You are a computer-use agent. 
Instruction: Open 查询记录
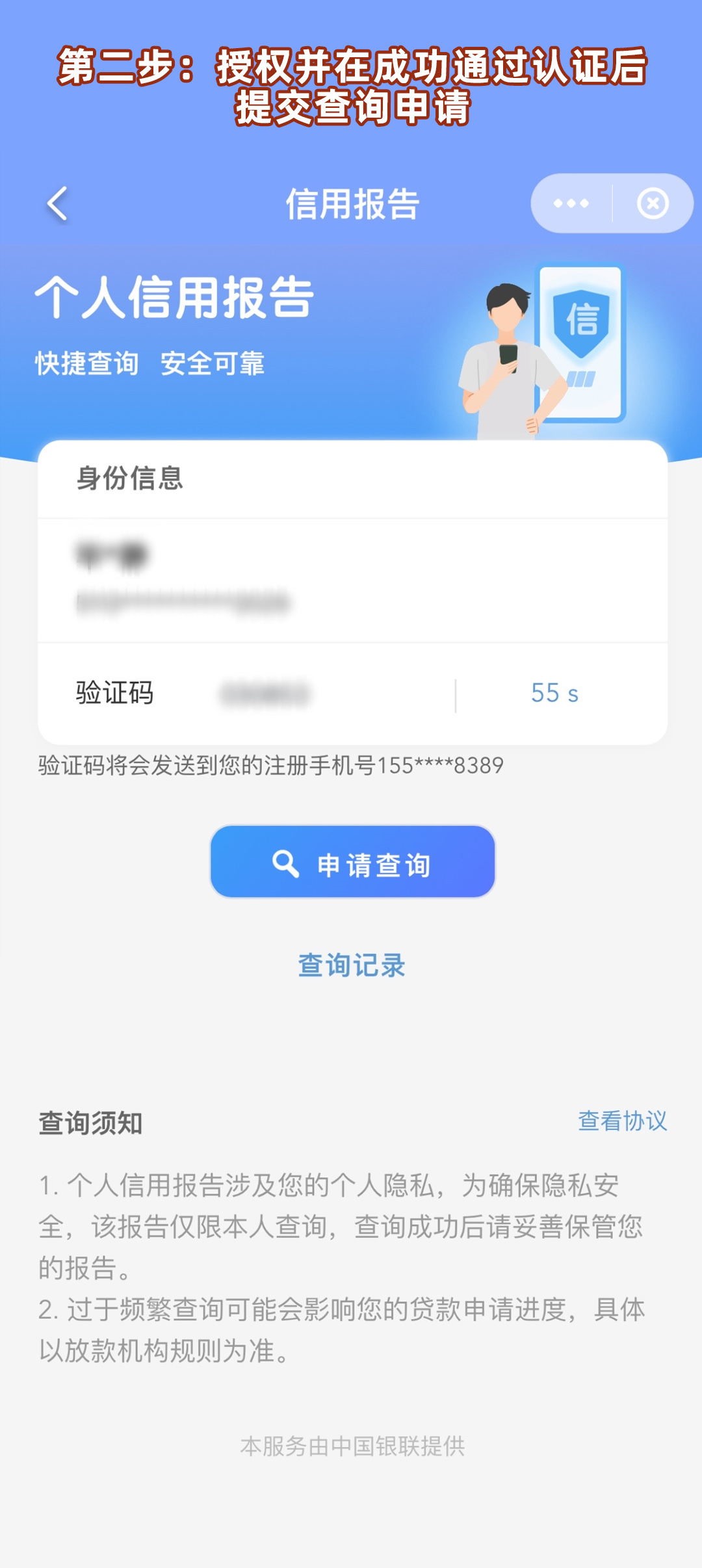coord(351,965)
